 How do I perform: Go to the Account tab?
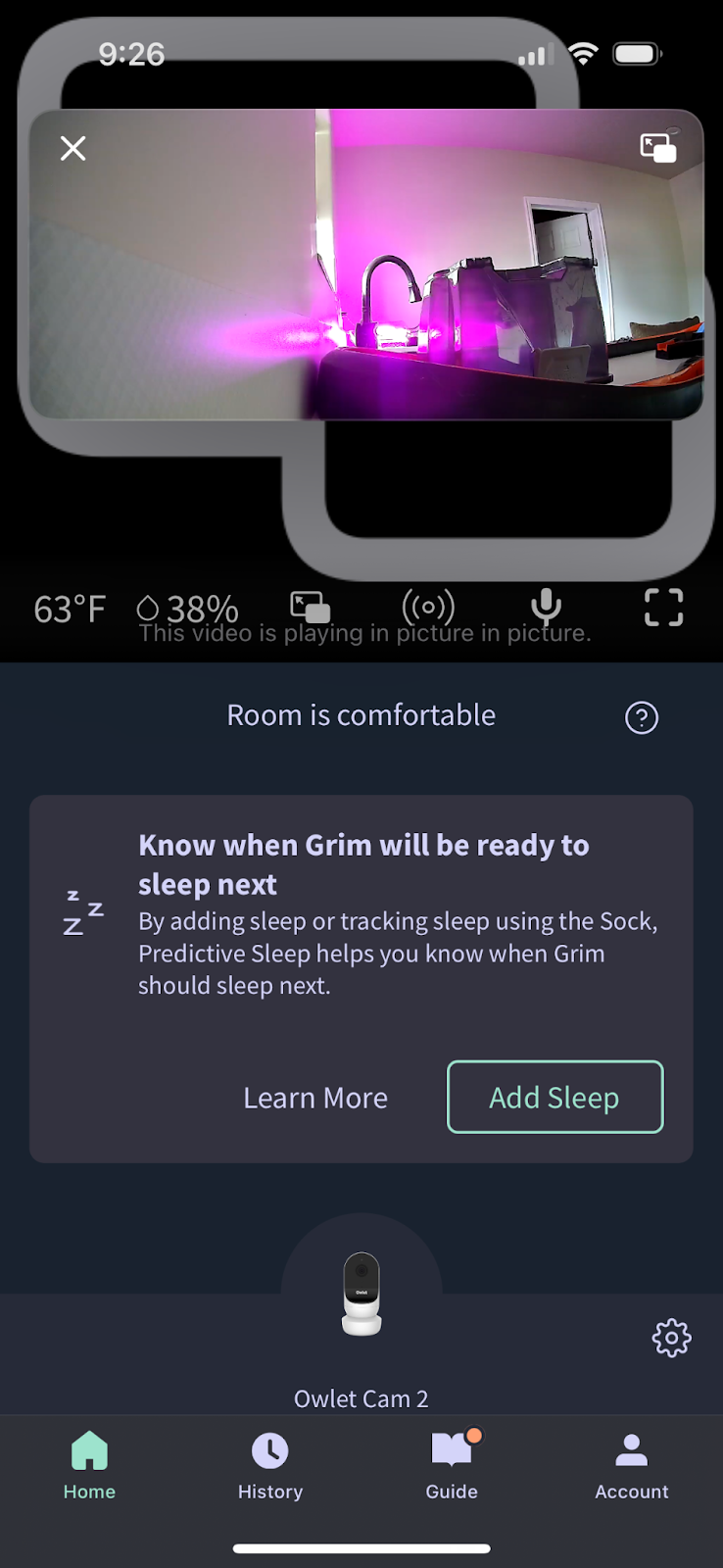(632, 1465)
